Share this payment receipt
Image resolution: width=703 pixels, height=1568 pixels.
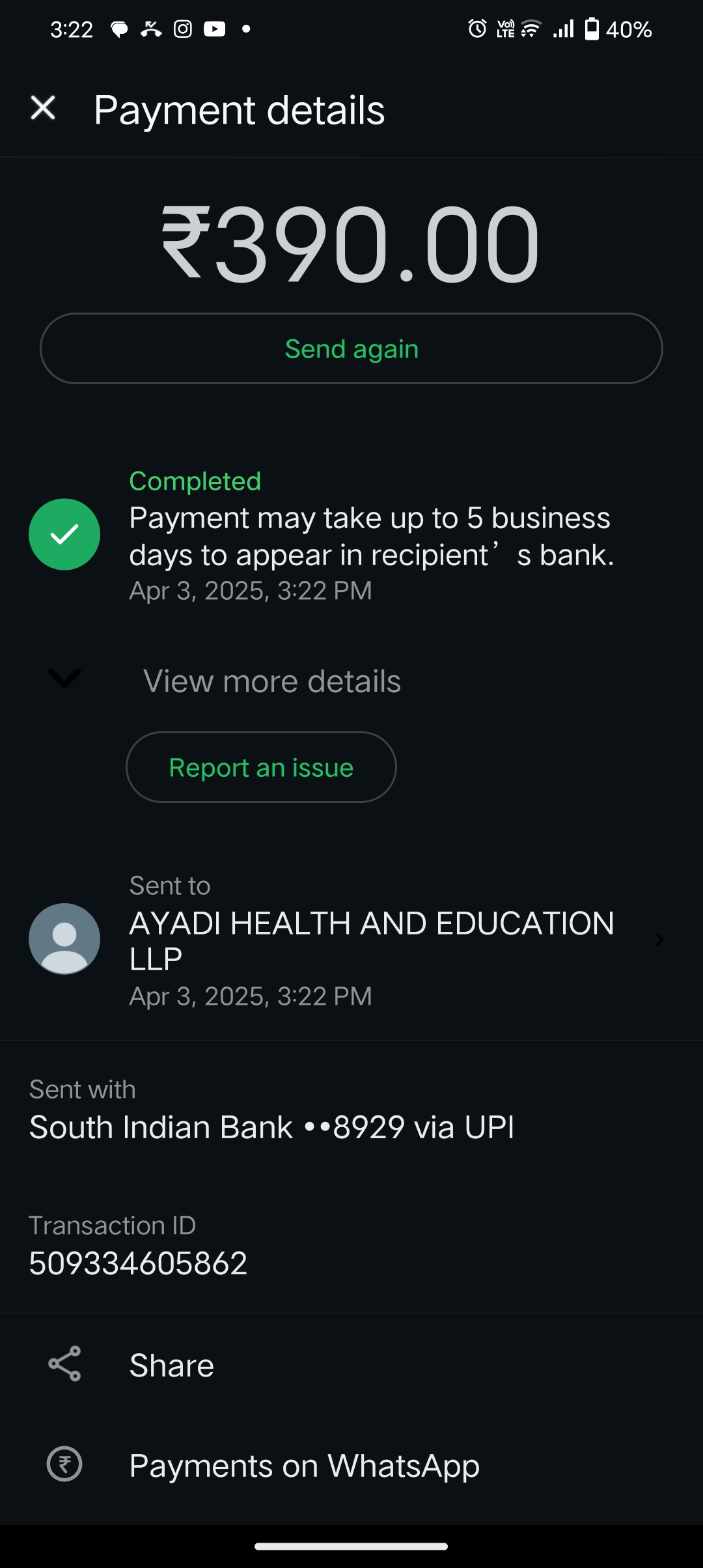(171, 1365)
